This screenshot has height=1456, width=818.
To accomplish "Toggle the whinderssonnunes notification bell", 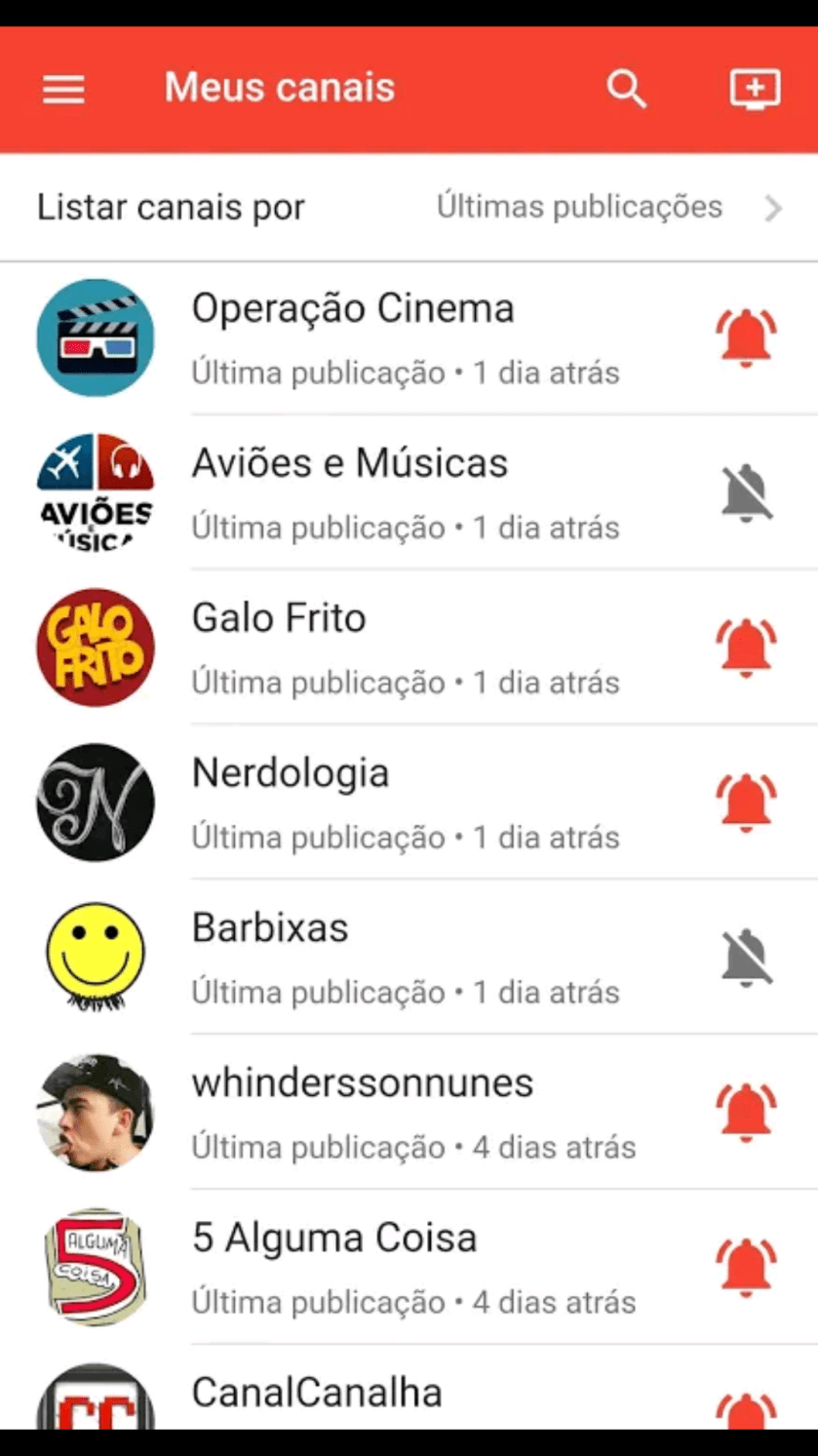I will point(746,1113).
